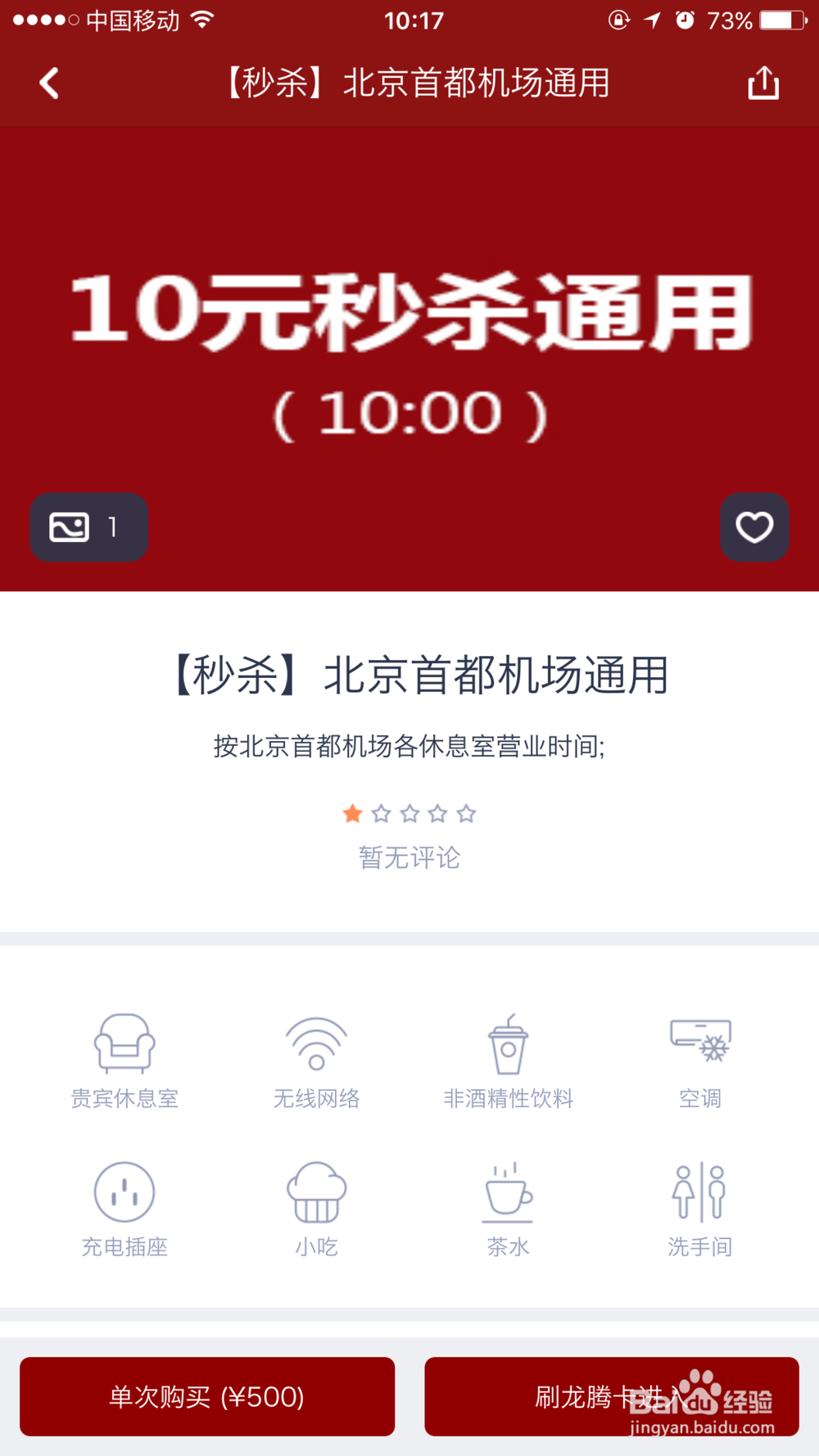Tap the back chevron to return
Image resolution: width=819 pixels, height=1456 pixels.
point(48,83)
